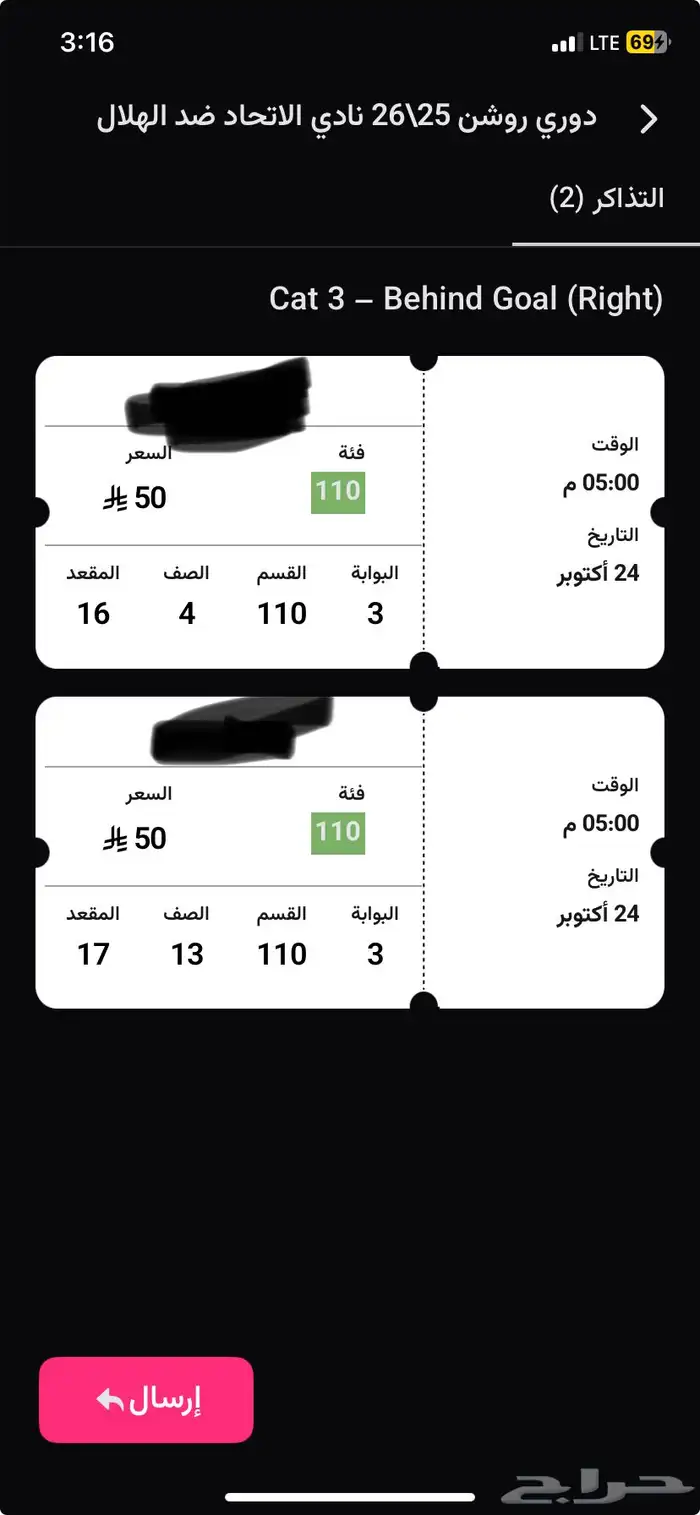
Task: Open the ticket for seat 17, row 13
Action: [x=349, y=852]
